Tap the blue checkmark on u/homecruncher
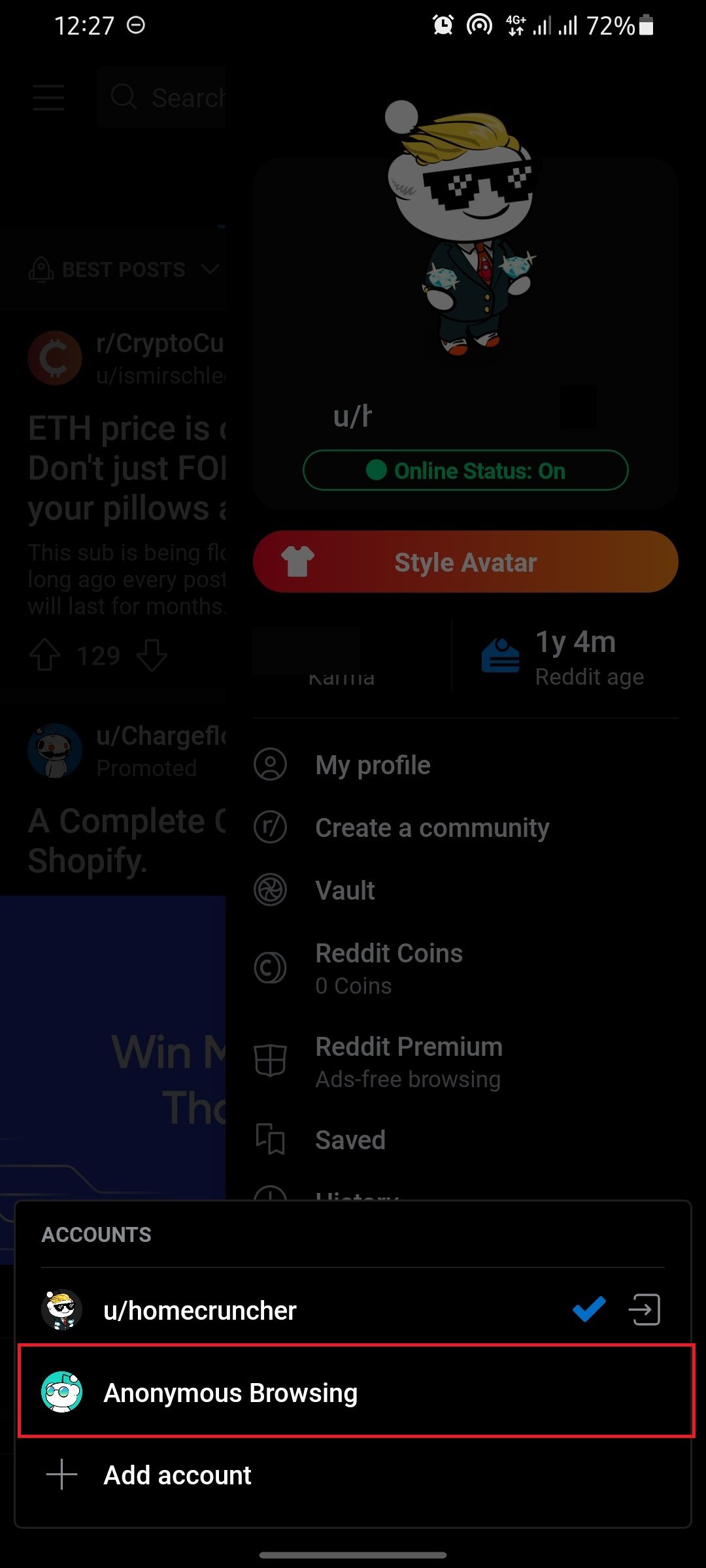This screenshot has height=1568, width=706. 588,1309
